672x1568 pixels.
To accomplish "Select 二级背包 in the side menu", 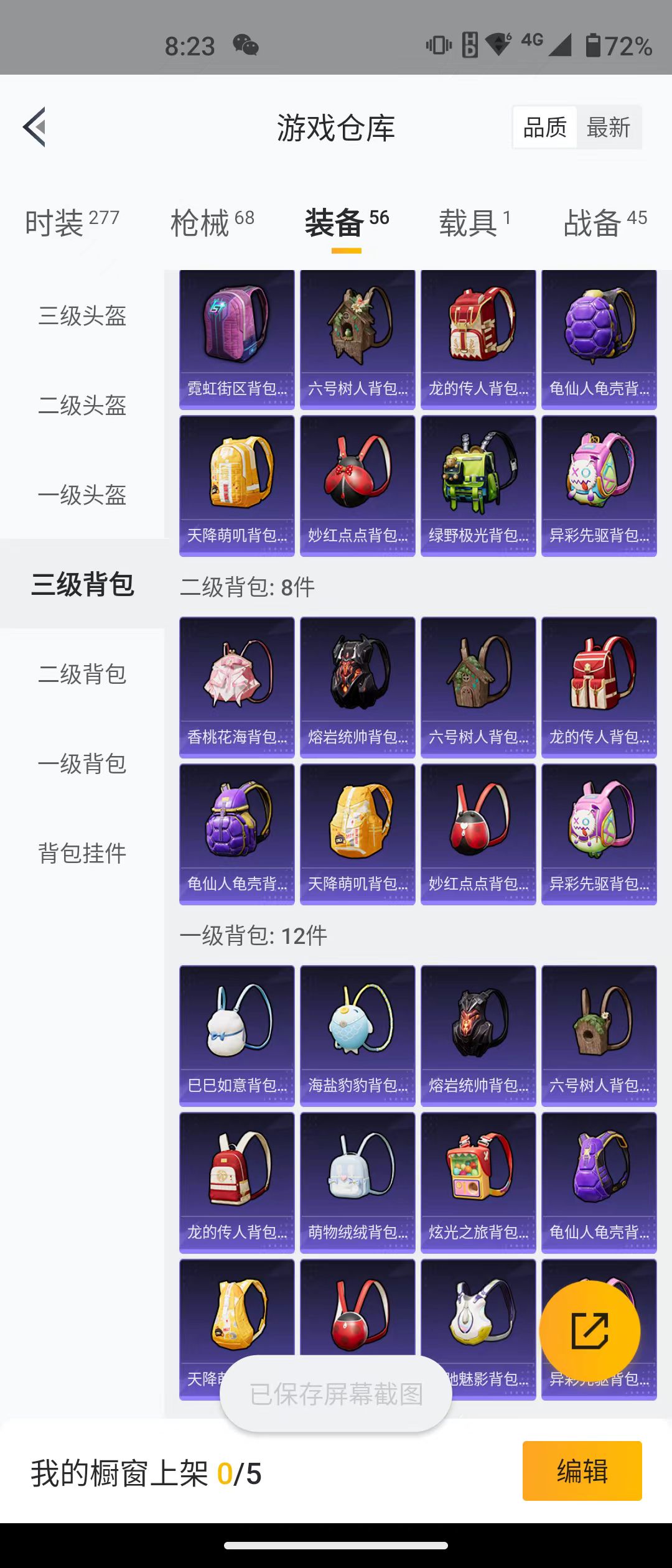I will click(82, 674).
